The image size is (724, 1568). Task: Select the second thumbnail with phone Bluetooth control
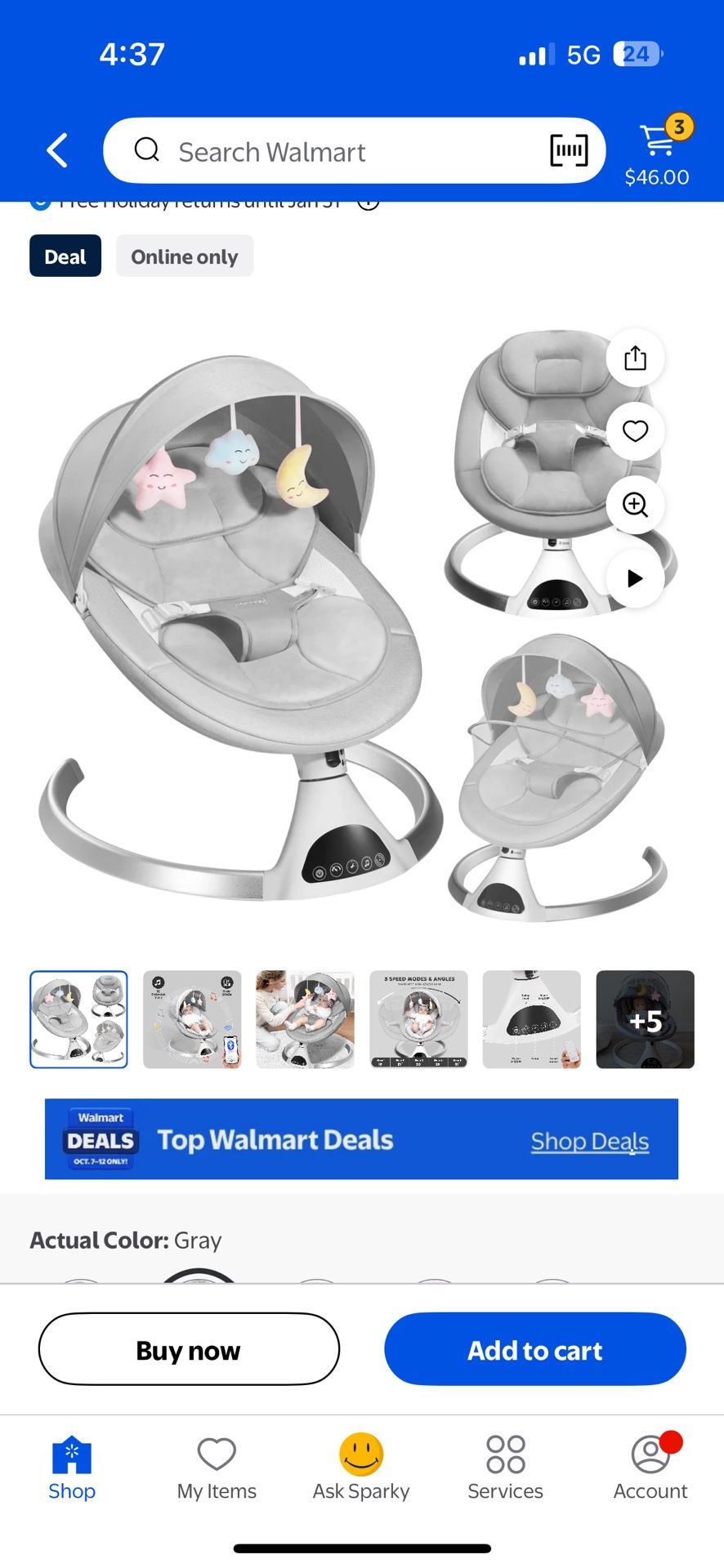[192, 1019]
